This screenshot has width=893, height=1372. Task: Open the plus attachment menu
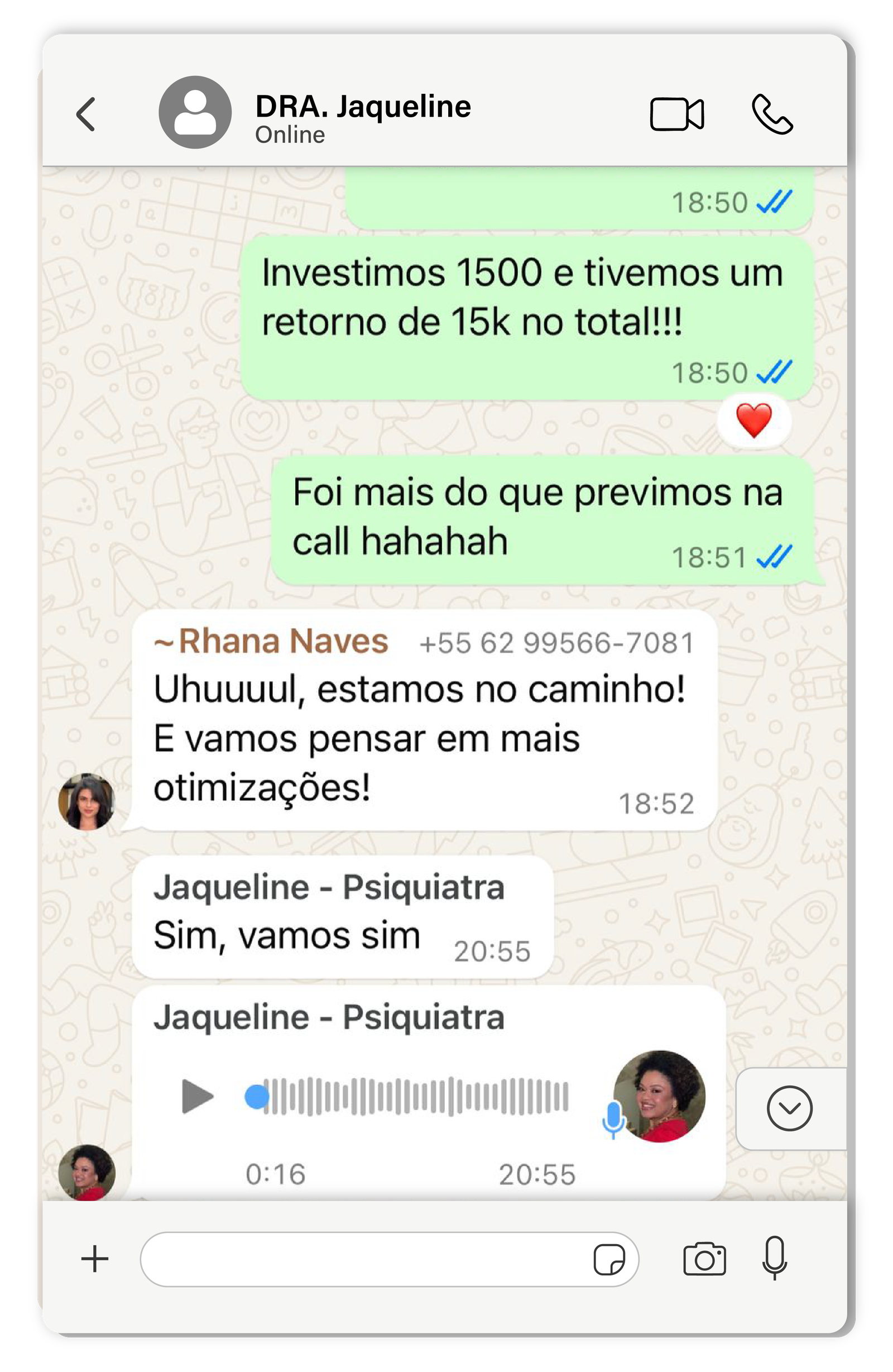click(95, 1259)
